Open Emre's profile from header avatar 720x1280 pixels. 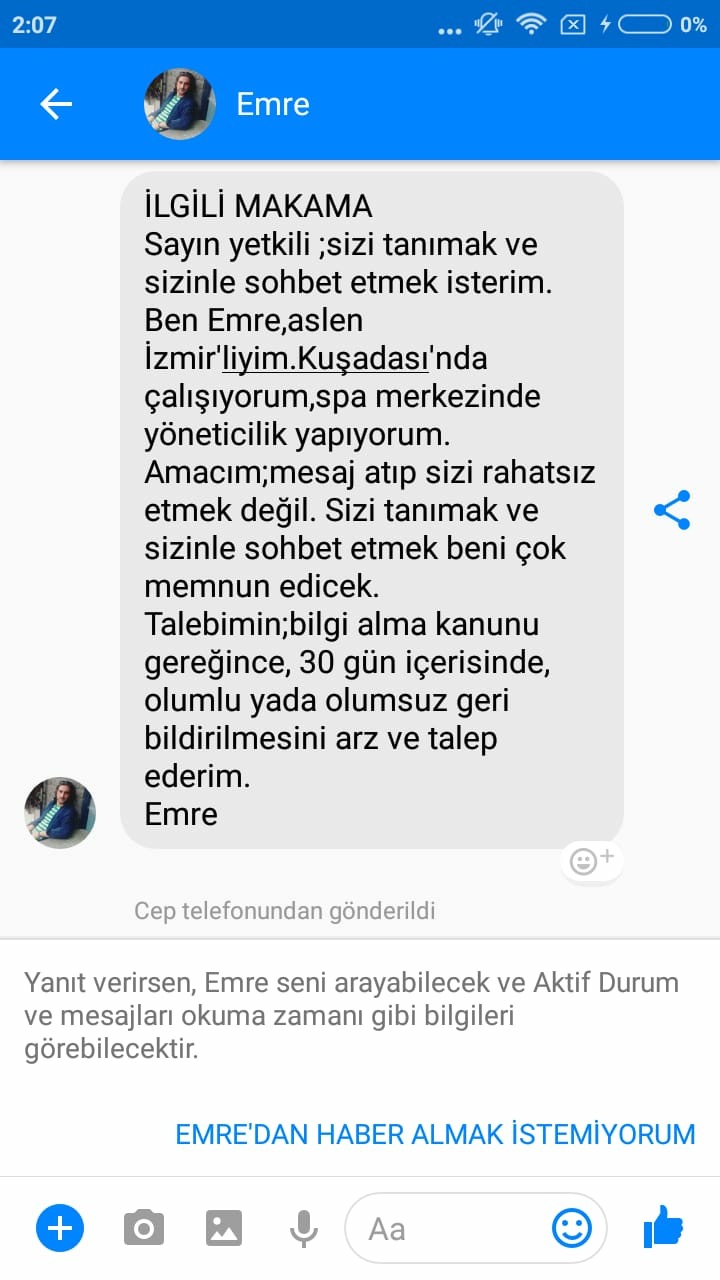(180, 104)
